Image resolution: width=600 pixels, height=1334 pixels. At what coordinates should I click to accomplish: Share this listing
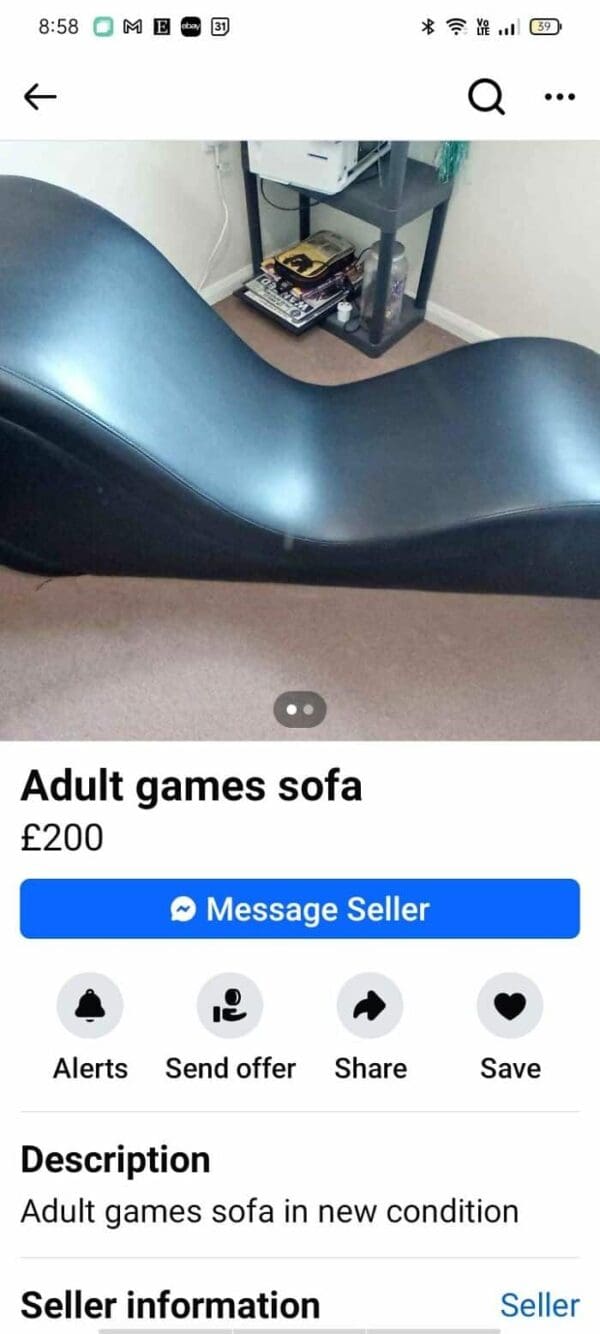click(x=370, y=1006)
